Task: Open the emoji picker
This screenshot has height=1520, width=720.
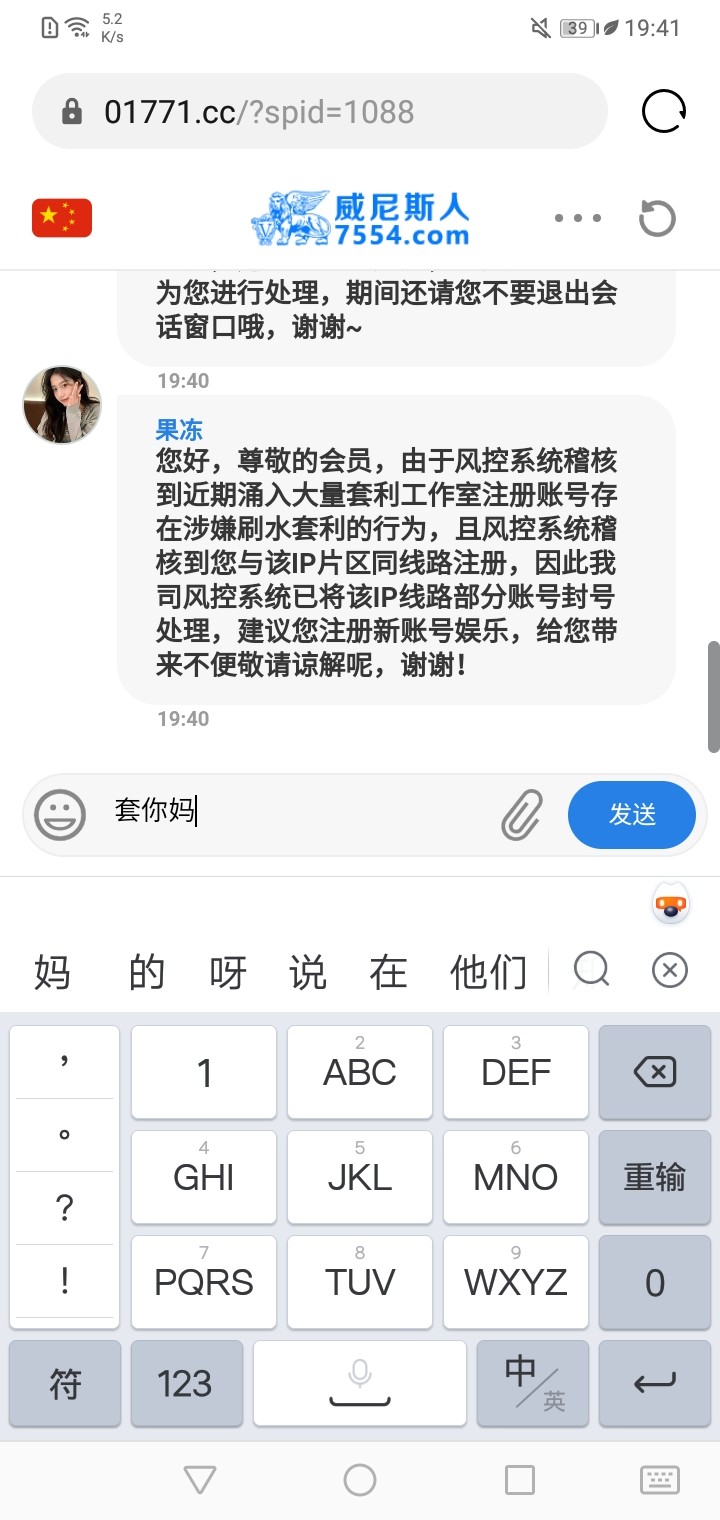Action: click(x=60, y=814)
